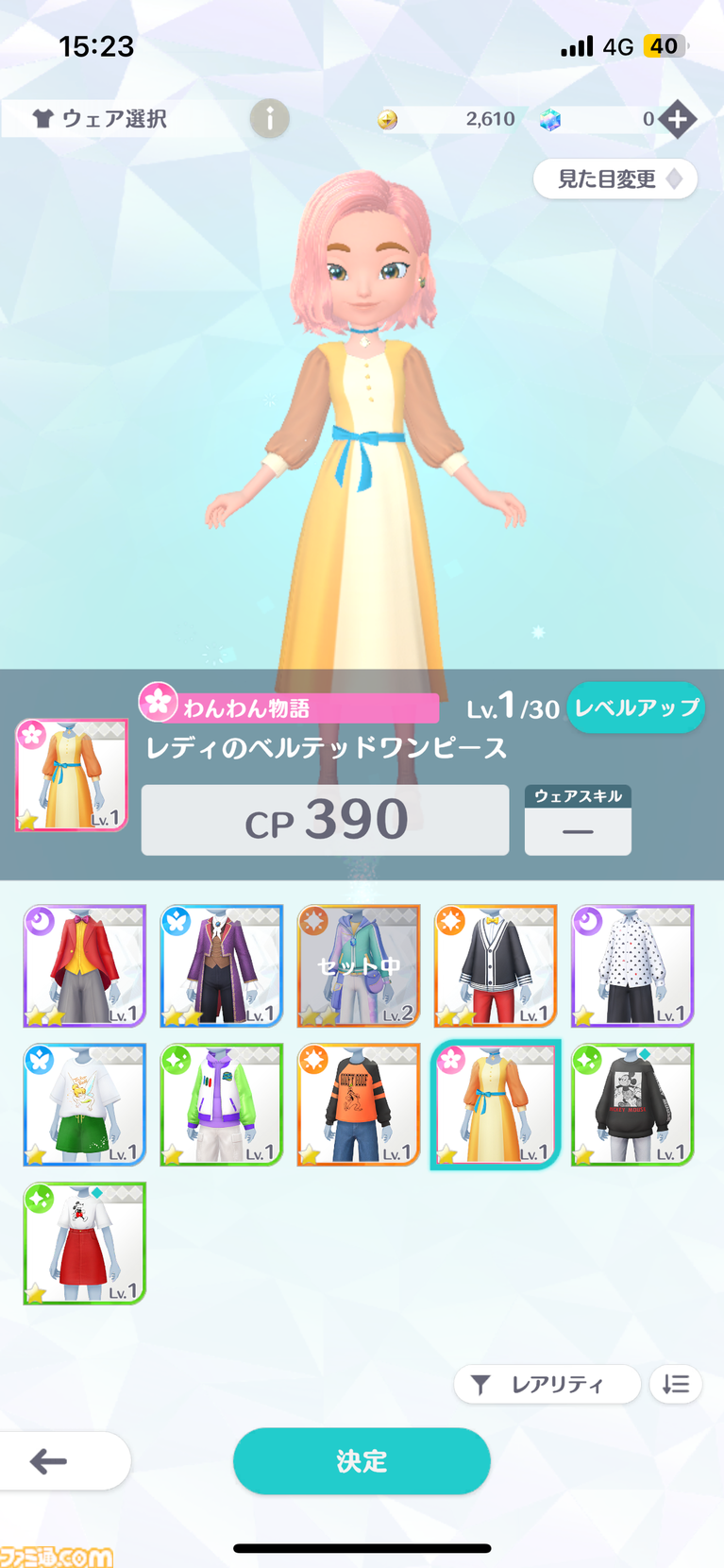The width and height of the screenshot is (724, 1568).
Task: Open the レアリティ filter
Action: [x=547, y=1385]
